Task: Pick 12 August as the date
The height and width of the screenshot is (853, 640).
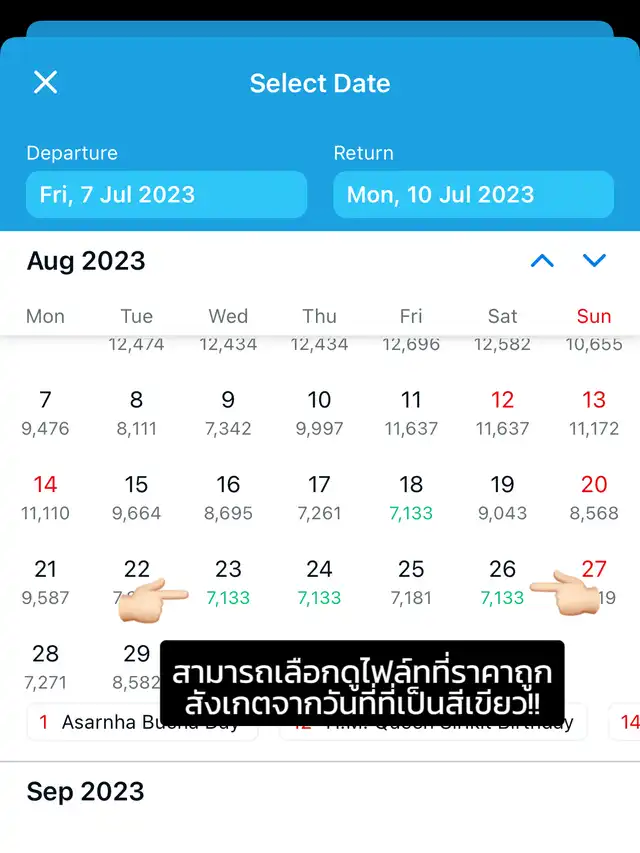Action: (502, 412)
